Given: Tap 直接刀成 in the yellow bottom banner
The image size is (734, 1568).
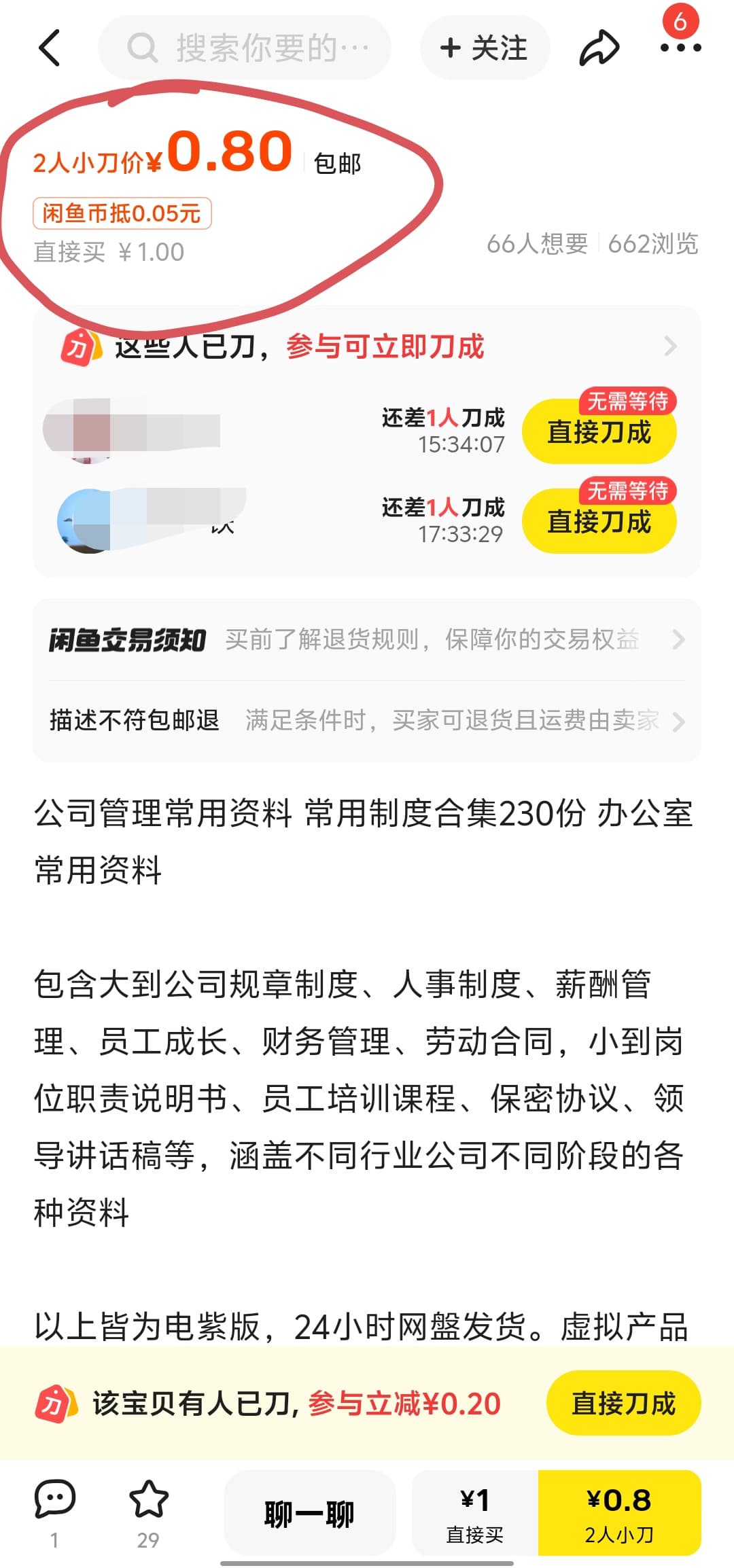Looking at the screenshot, I should [623, 1403].
